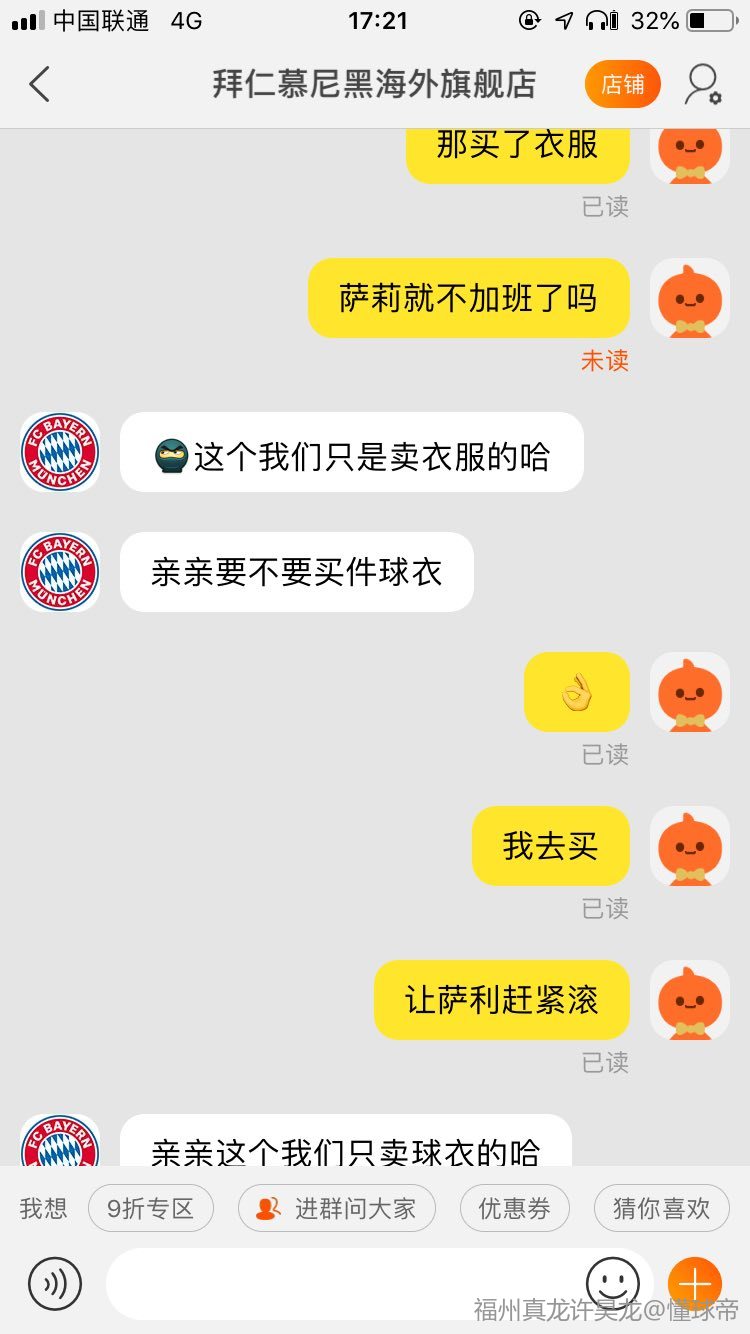Open the plus attachments menu

click(694, 1283)
